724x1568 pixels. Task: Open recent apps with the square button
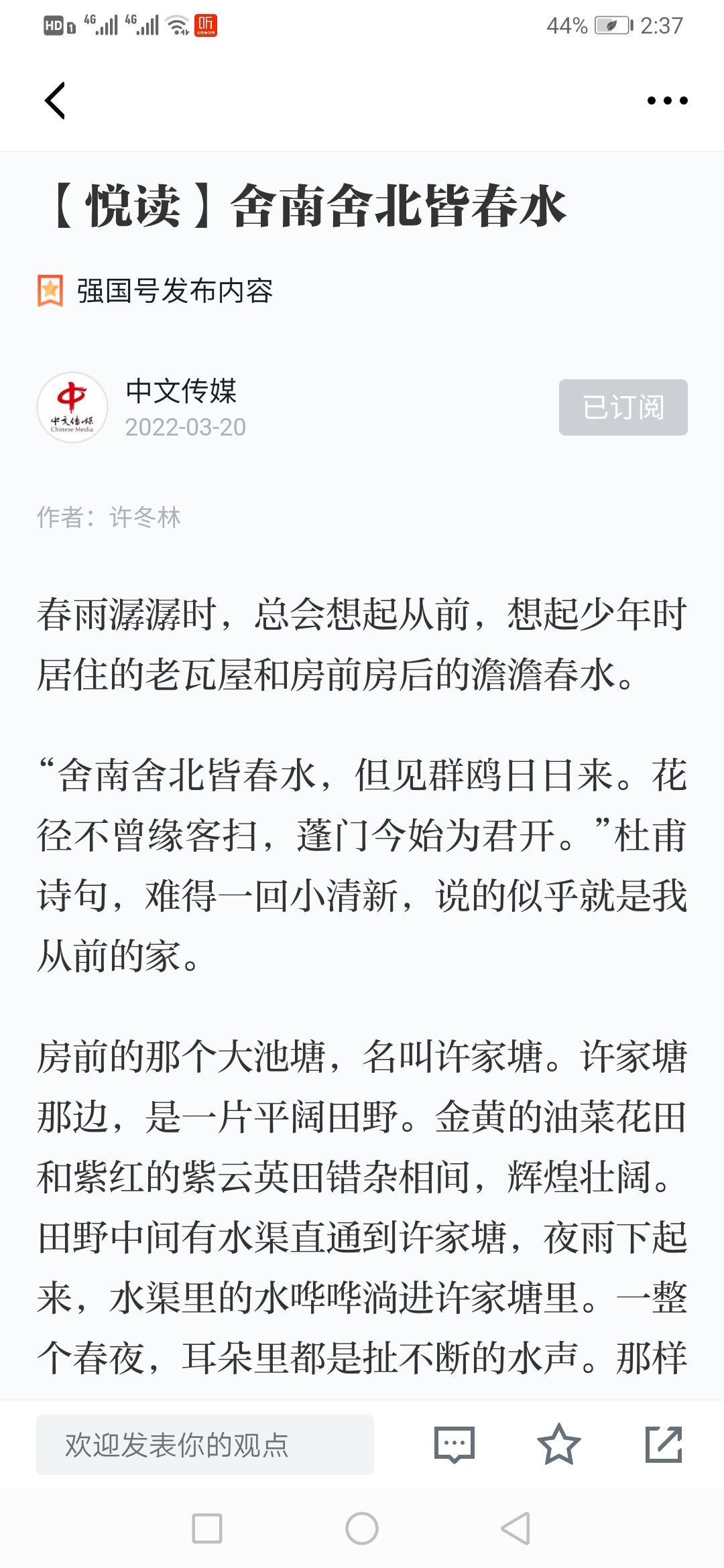207,1528
